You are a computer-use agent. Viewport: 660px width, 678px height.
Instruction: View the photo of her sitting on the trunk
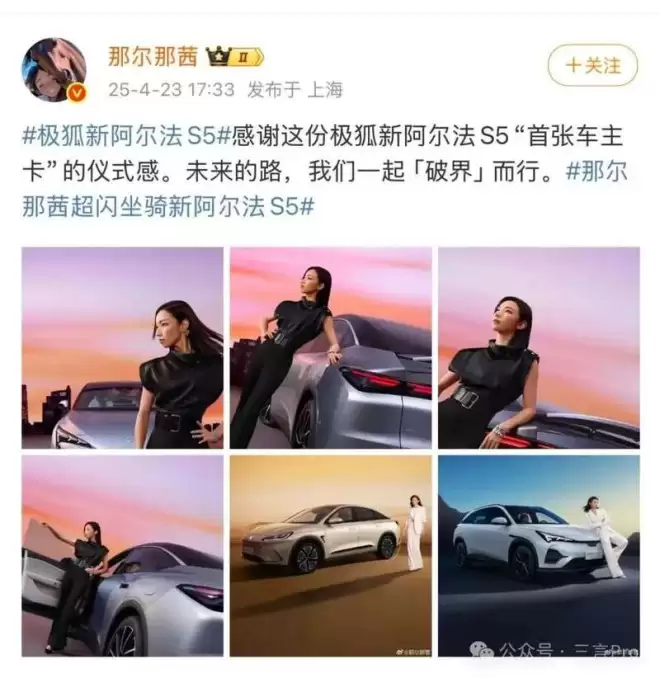(331, 348)
